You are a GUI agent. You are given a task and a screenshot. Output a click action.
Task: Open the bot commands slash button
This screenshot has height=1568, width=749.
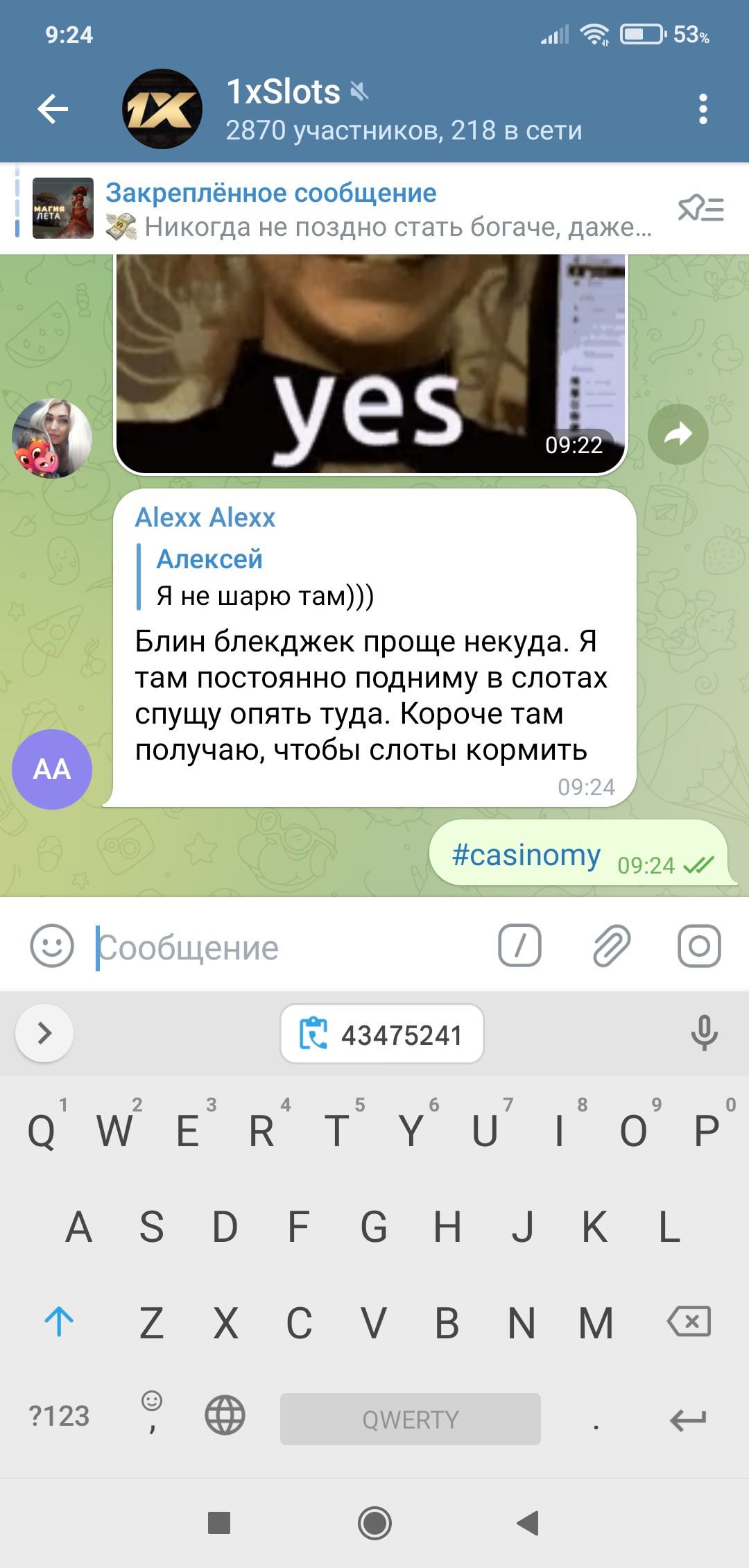click(519, 946)
